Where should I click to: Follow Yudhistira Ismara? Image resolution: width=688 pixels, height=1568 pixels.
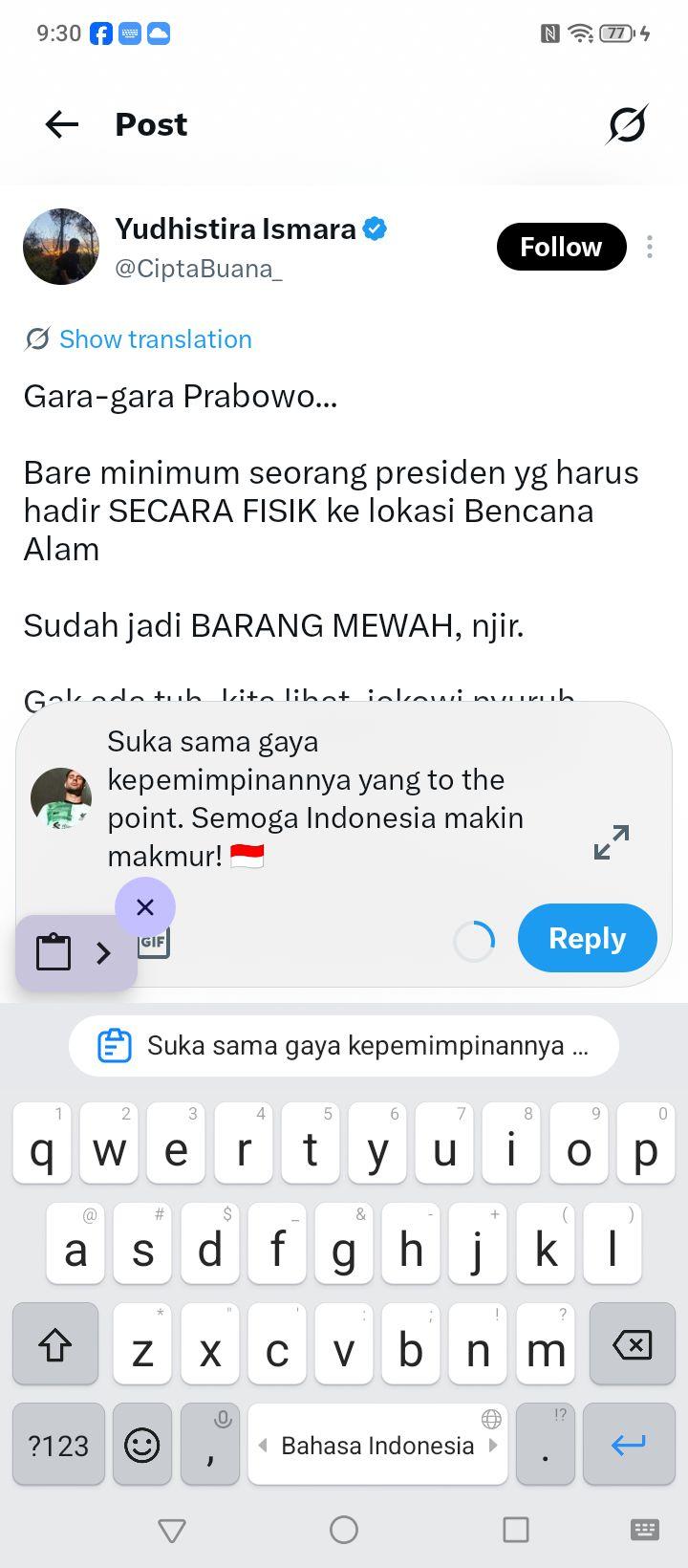pyautogui.click(x=561, y=247)
